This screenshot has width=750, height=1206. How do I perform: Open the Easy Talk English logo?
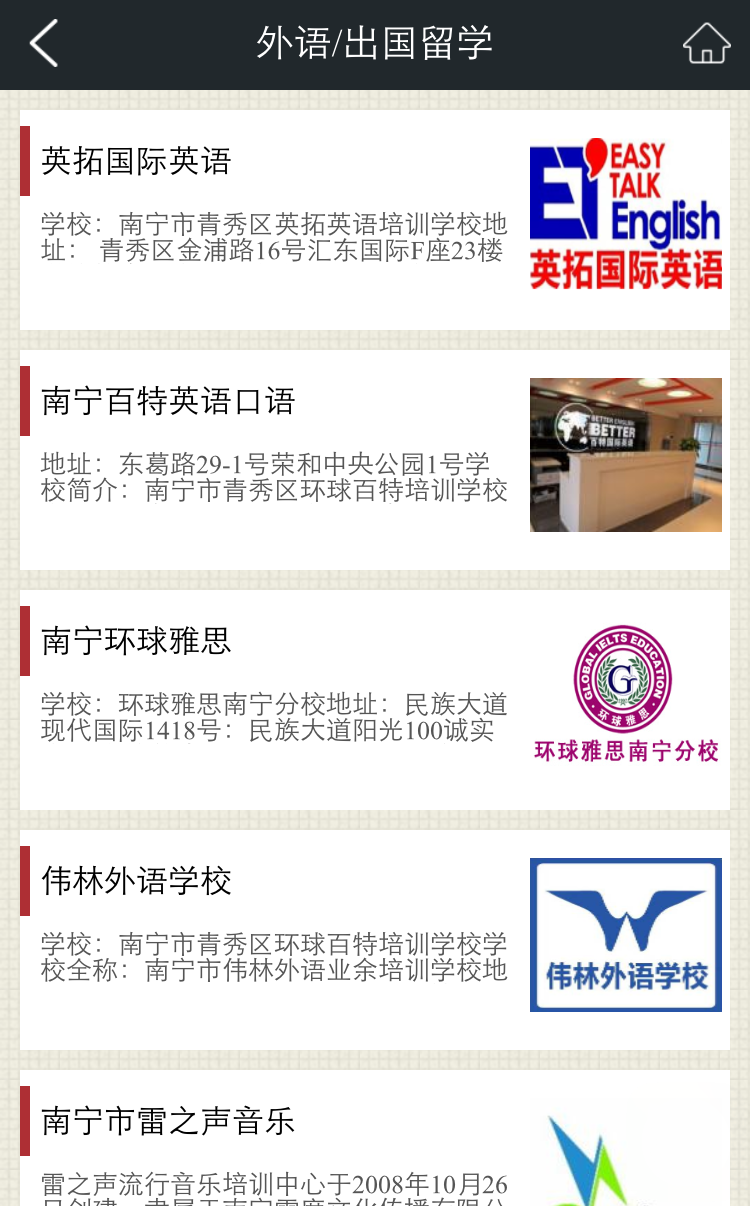625,210
